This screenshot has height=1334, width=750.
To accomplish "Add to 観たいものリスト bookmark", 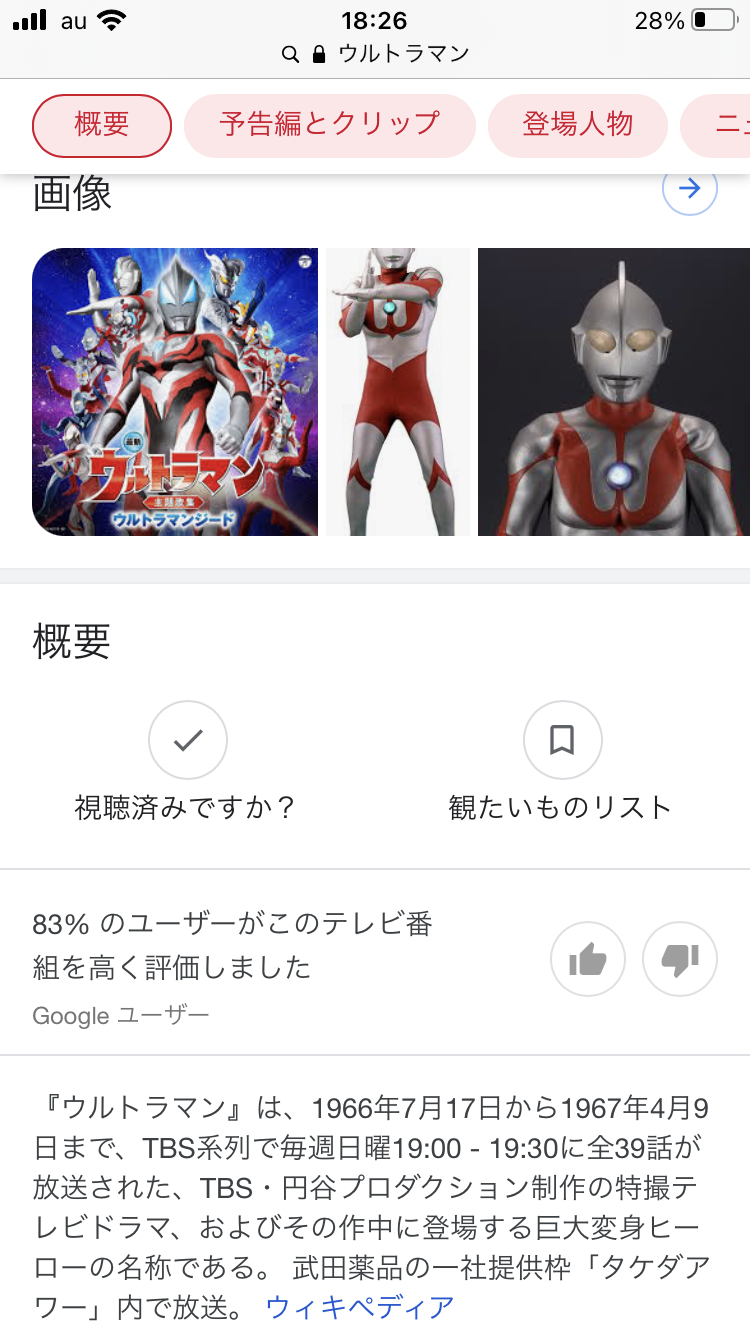I will [562, 741].
